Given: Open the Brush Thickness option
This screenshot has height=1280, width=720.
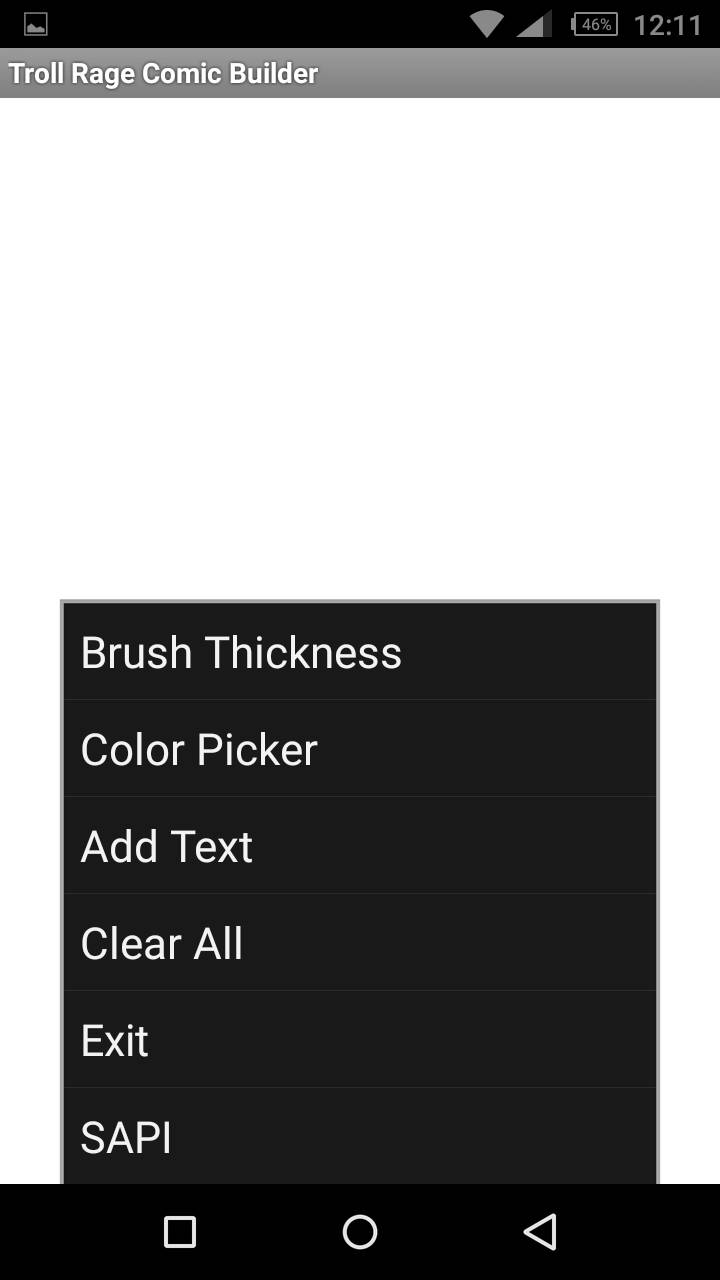Looking at the screenshot, I should click(360, 652).
